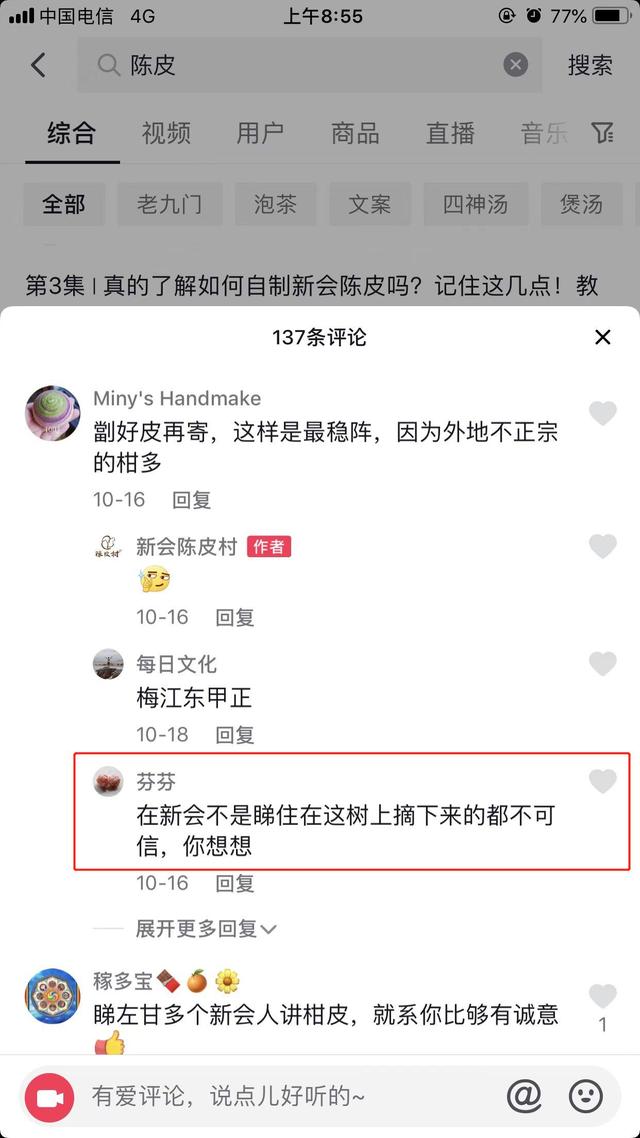Expand more replies with 展开更多回复
640x1138 pixels.
(206, 928)
